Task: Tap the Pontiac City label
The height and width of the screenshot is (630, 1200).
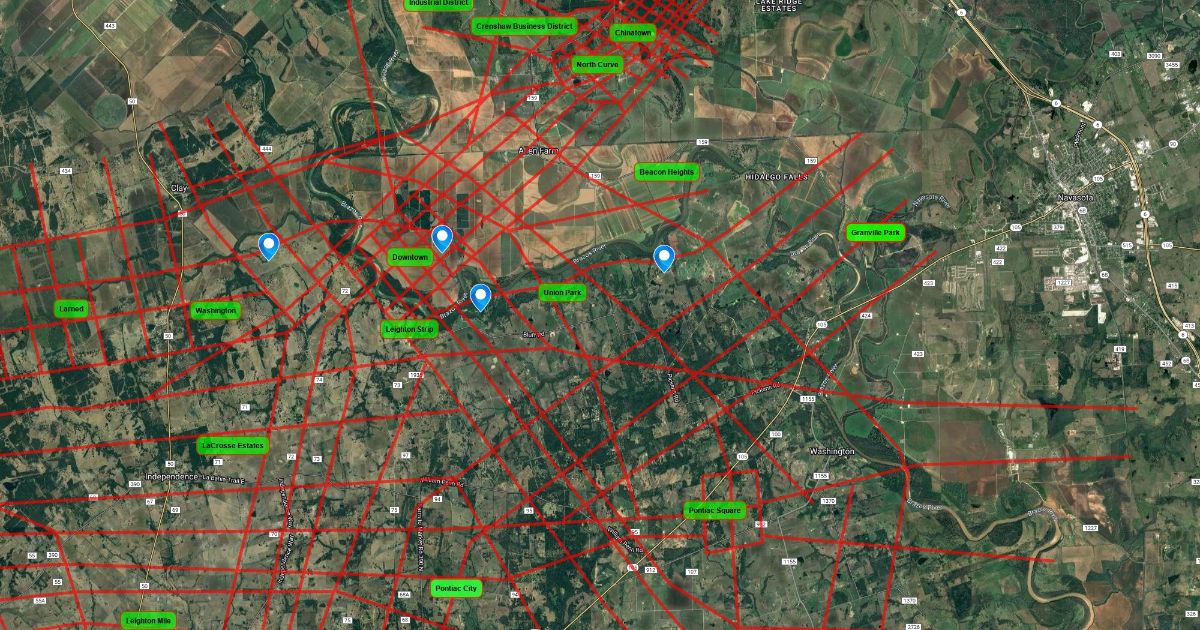Action: (456, 588)
